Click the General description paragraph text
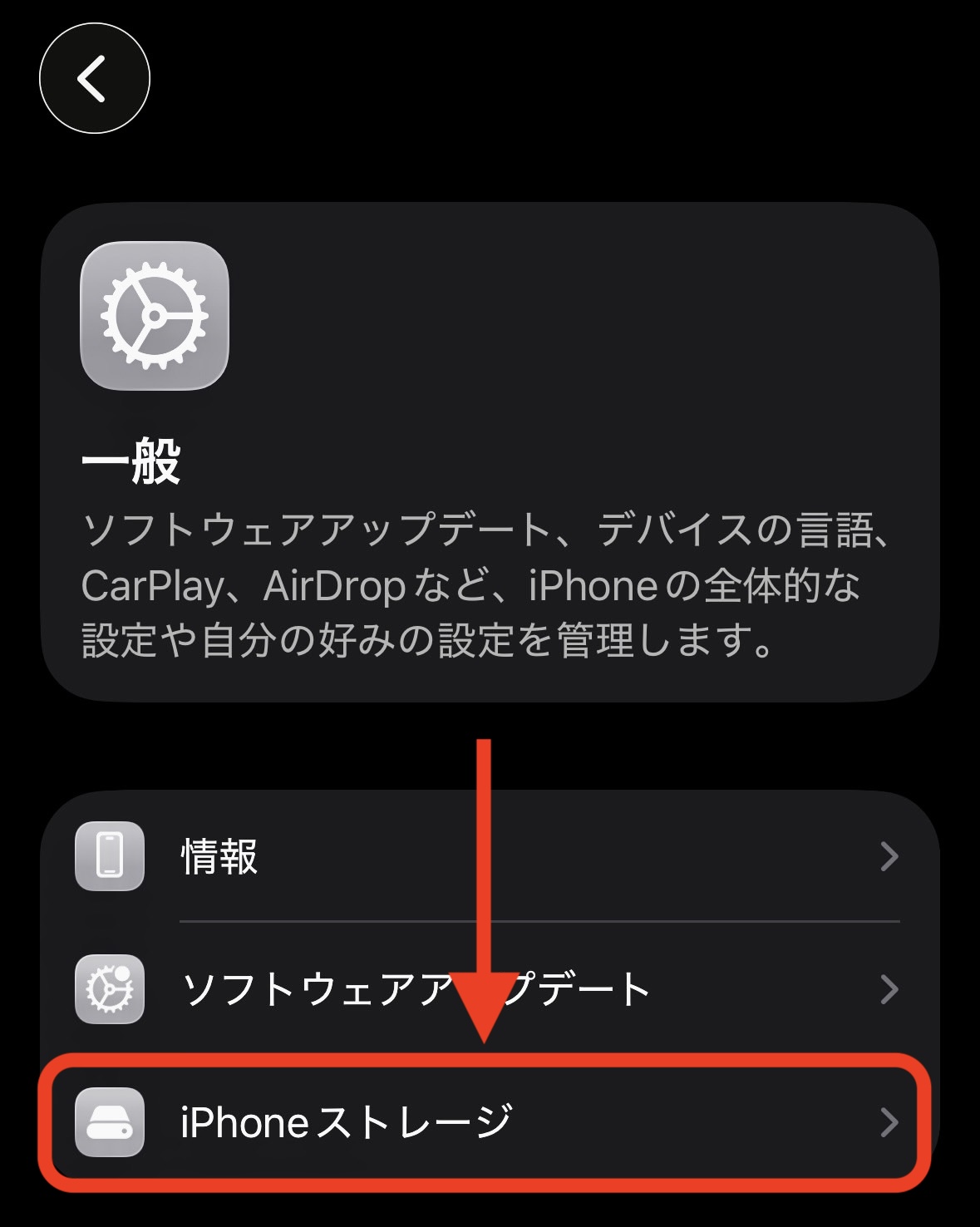The image size is (980, 1227). [482, 582]
